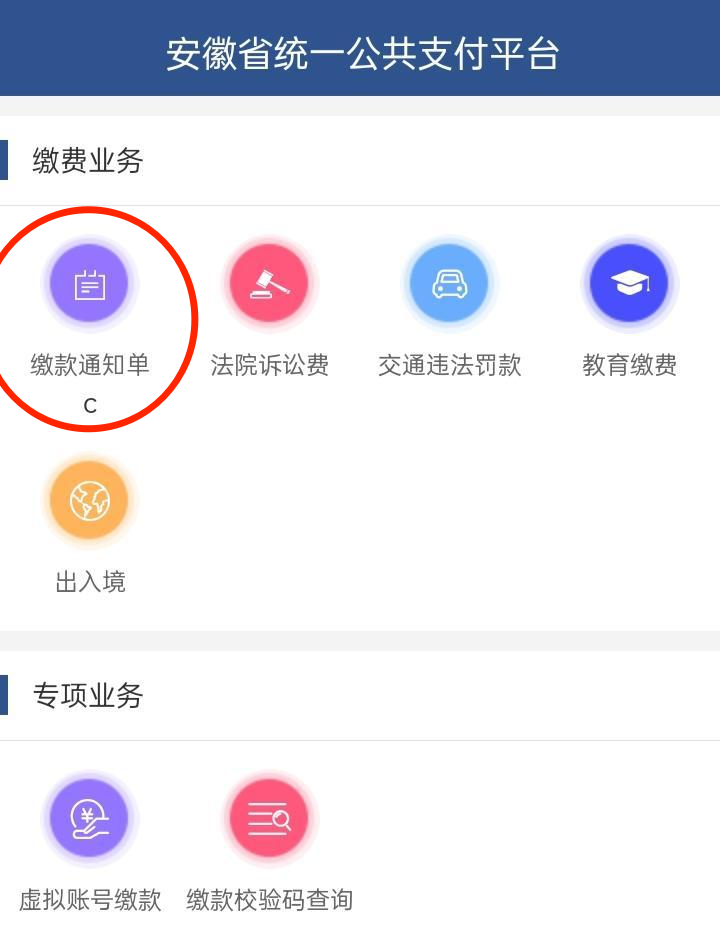Select 虚拟账号缴款 virtual account payment
The image size is (720, 925).
point(90,820)
